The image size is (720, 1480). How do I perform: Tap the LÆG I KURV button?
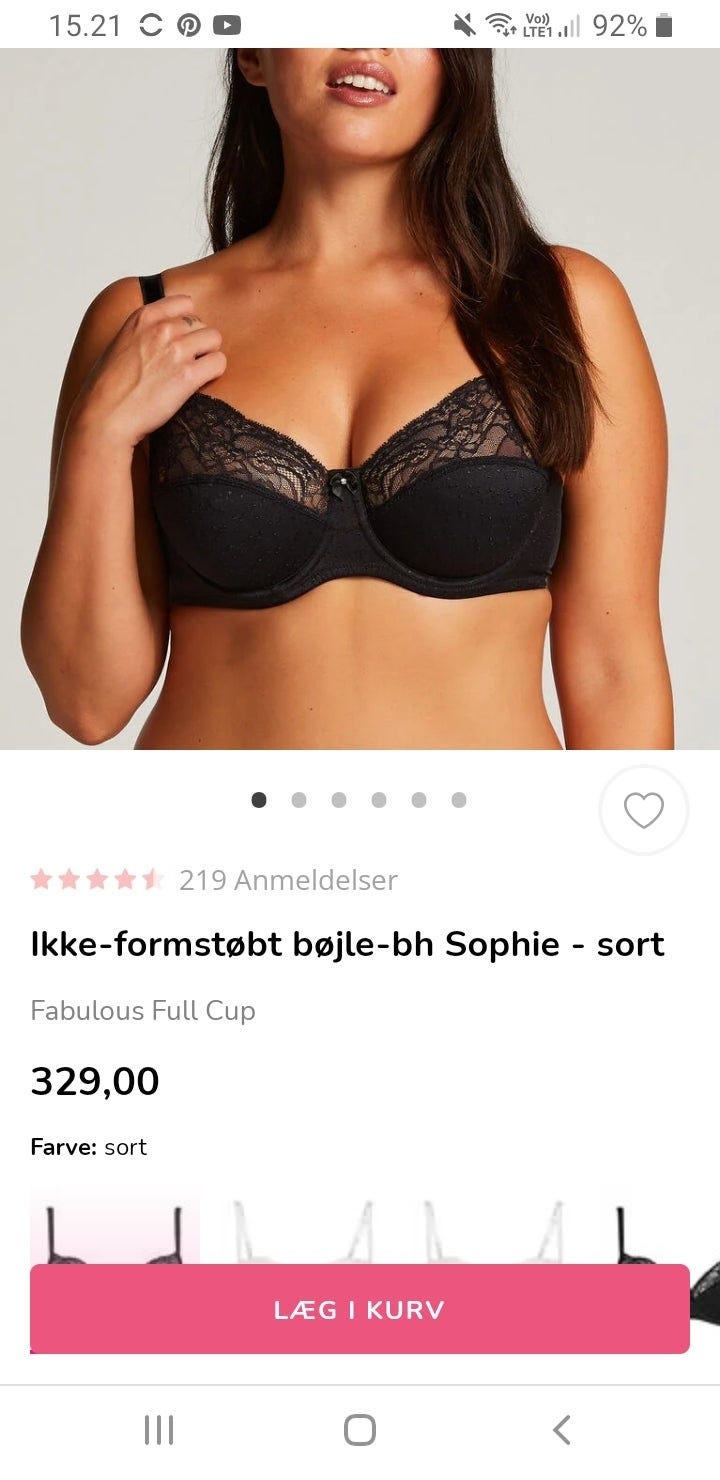(360, 1309)
